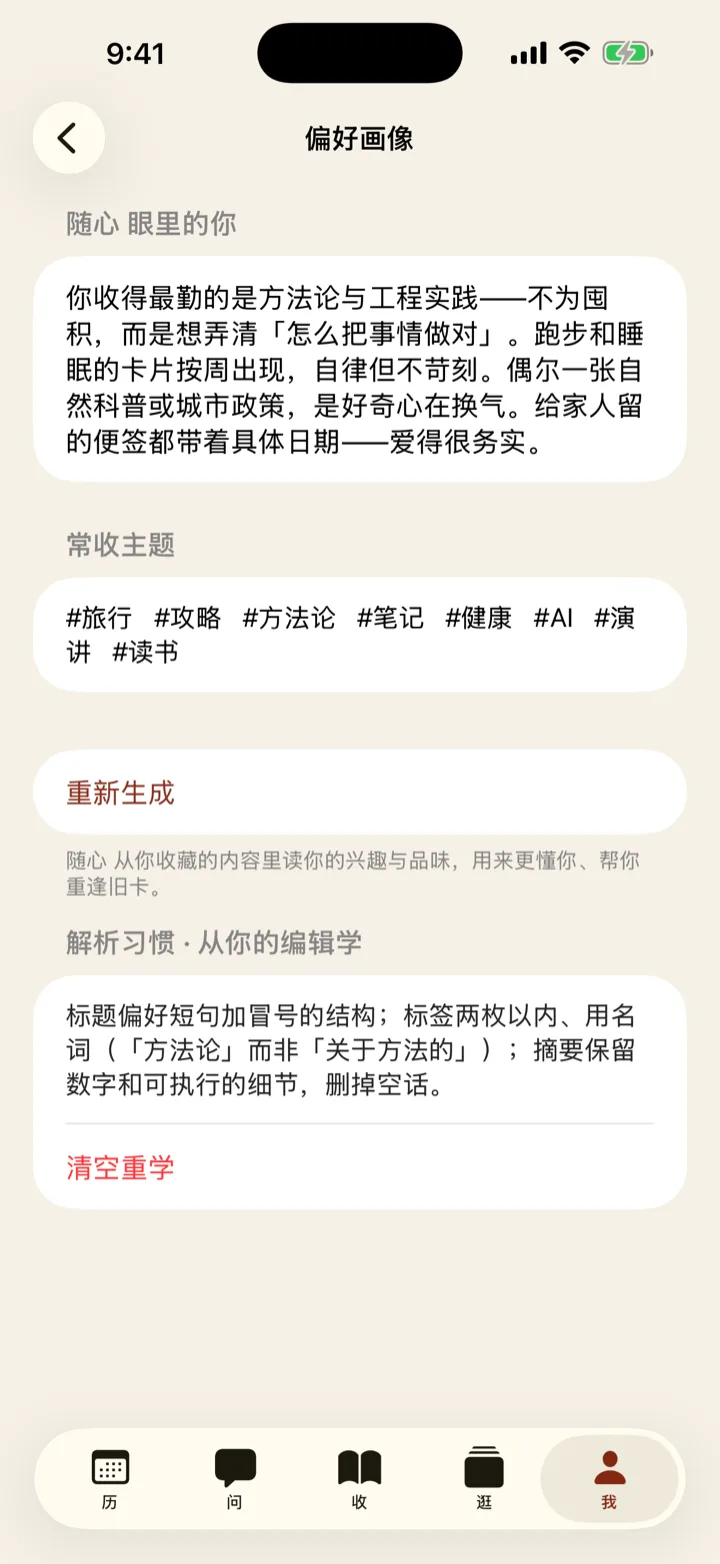Go back using the top-left arrow
720x1564 pixels.
click(69, 138)
